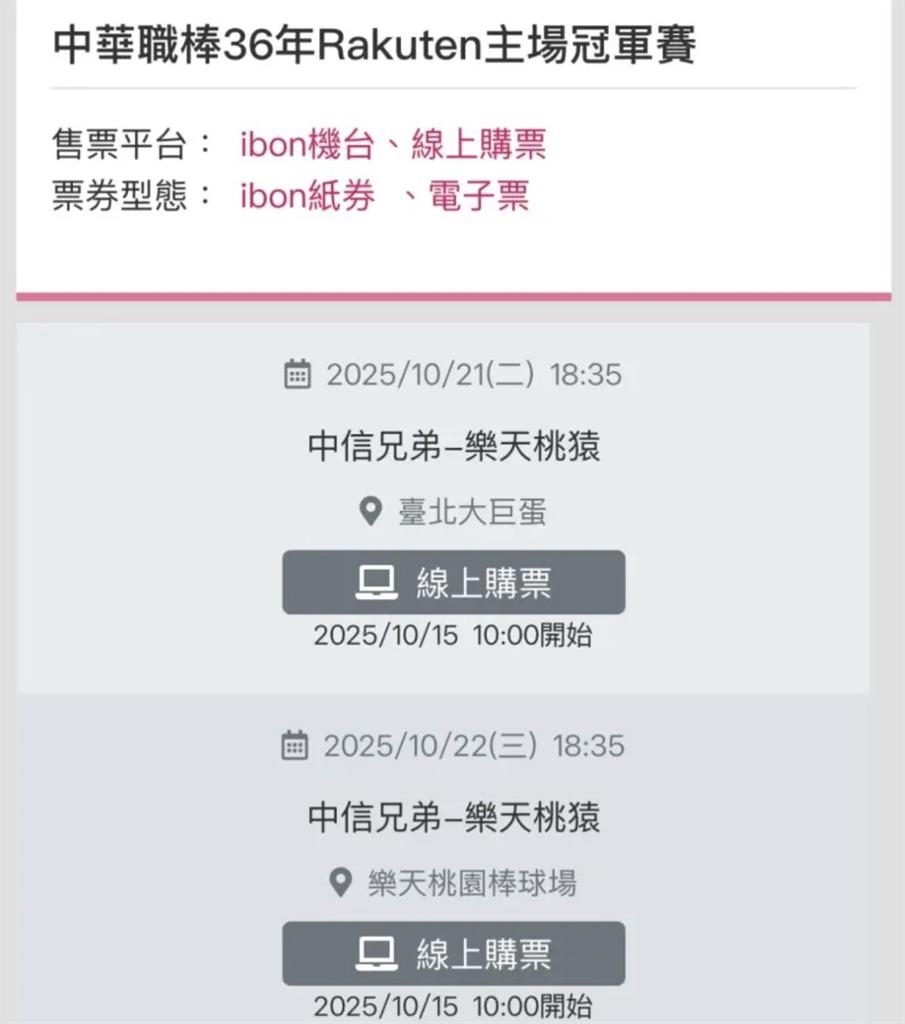Viewport: 905px width, 1024px height.
Task: Click the calendar icon beside 2025/10/22 date
Action: point(295,744)
